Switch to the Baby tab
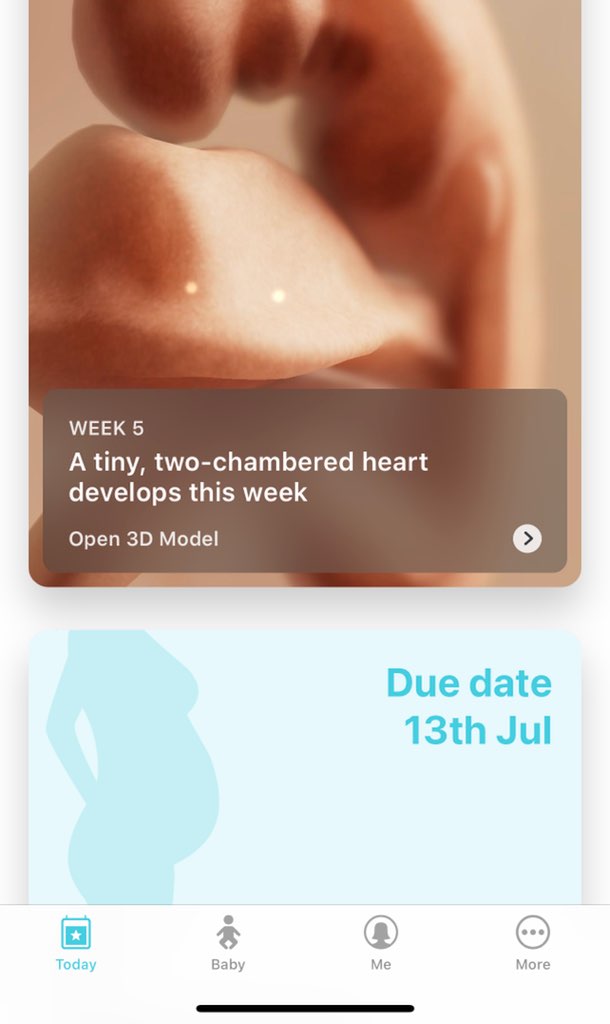The height and width of the screenshot is (1024, 610). [x=228, y=943]
